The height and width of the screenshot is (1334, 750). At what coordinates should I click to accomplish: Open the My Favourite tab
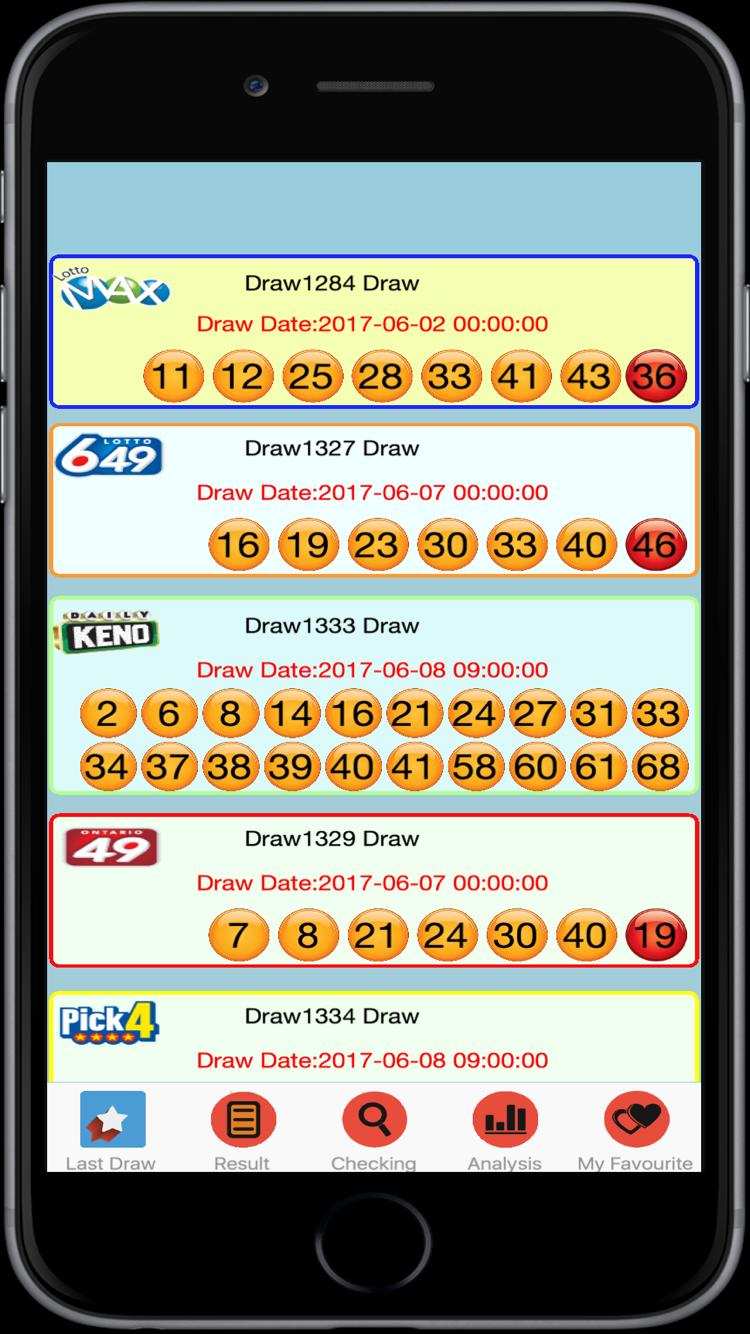tap(636, 1130)
